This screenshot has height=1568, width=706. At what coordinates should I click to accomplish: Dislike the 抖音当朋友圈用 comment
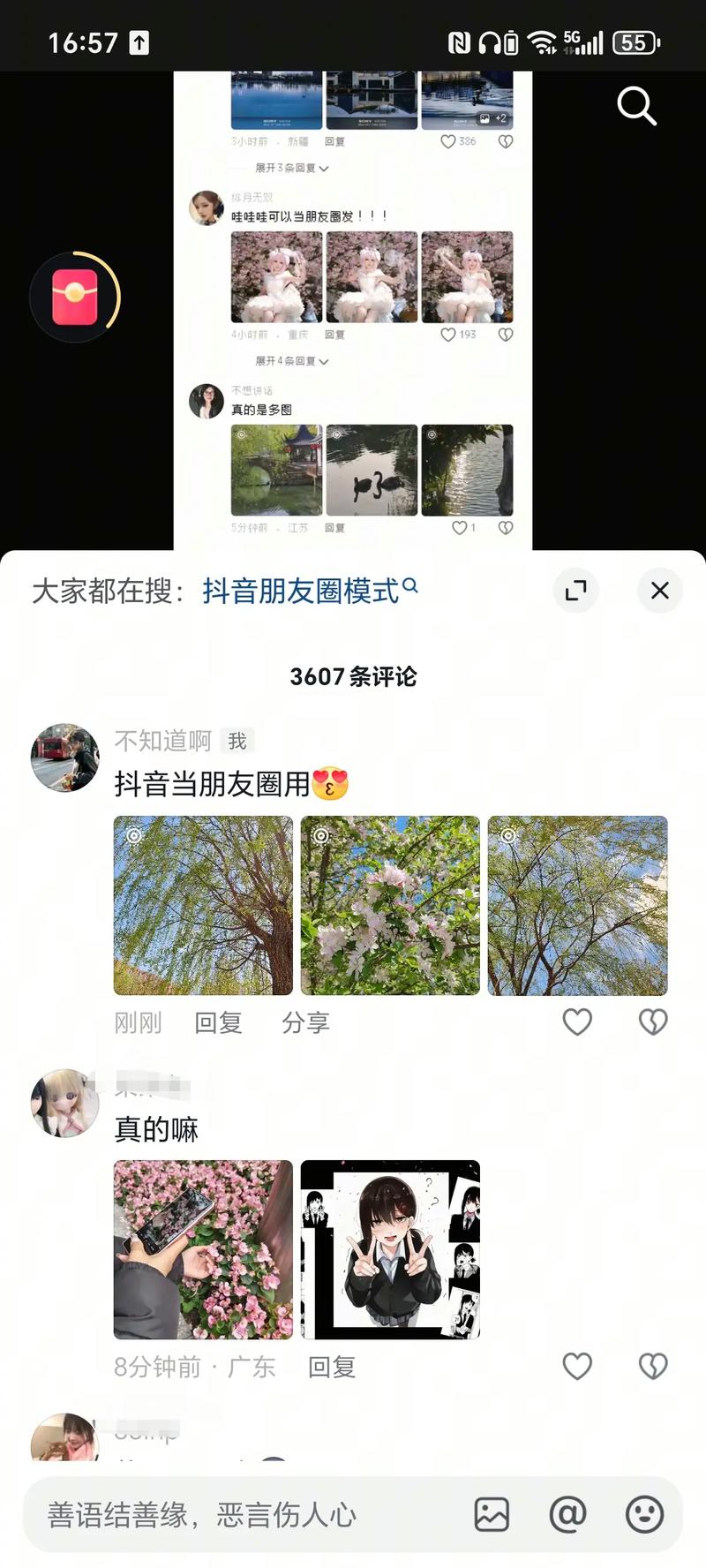653,1021
